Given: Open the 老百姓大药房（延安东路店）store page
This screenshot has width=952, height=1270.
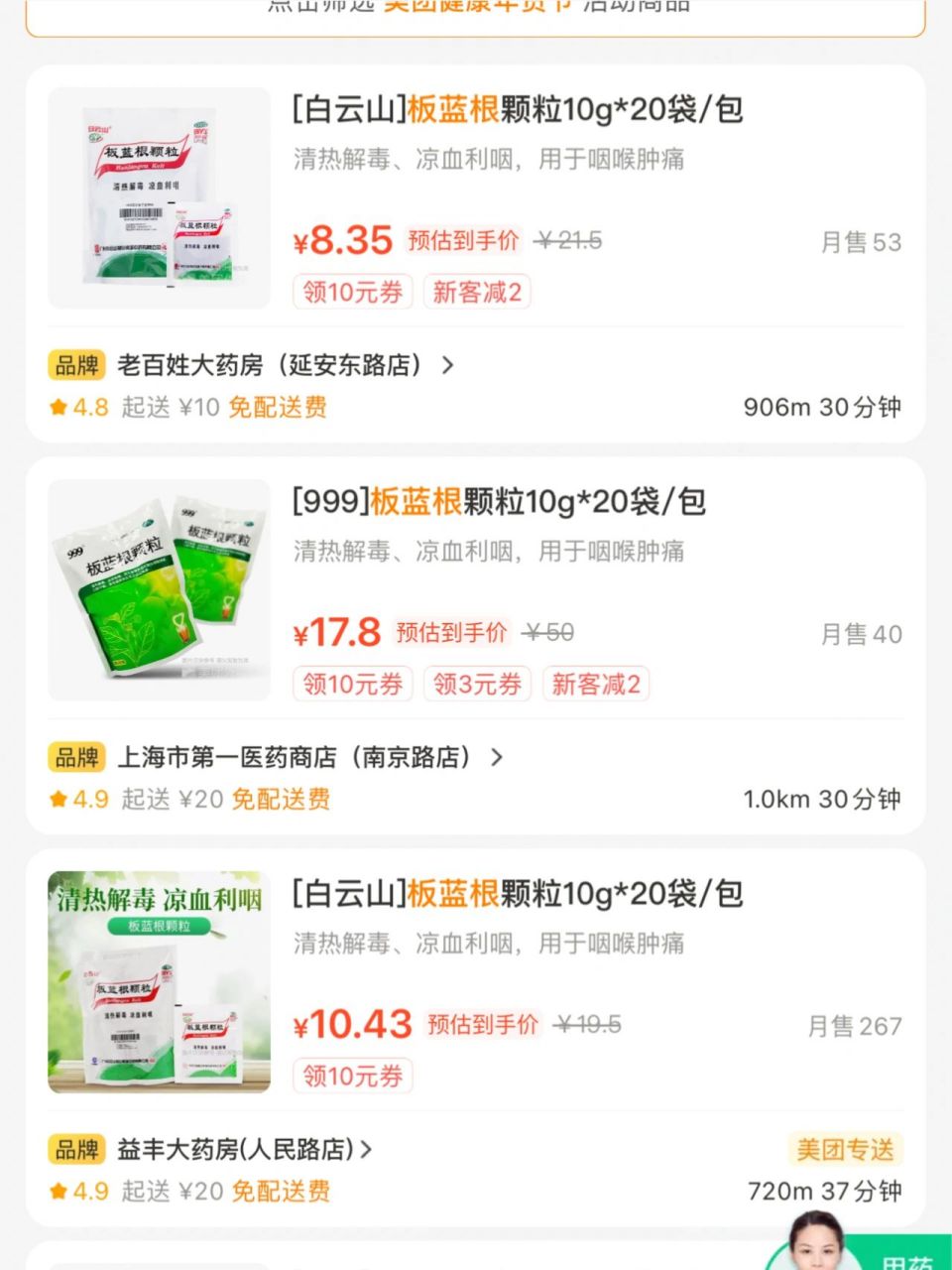Looking at the screenshot, I should coord(278,365).
